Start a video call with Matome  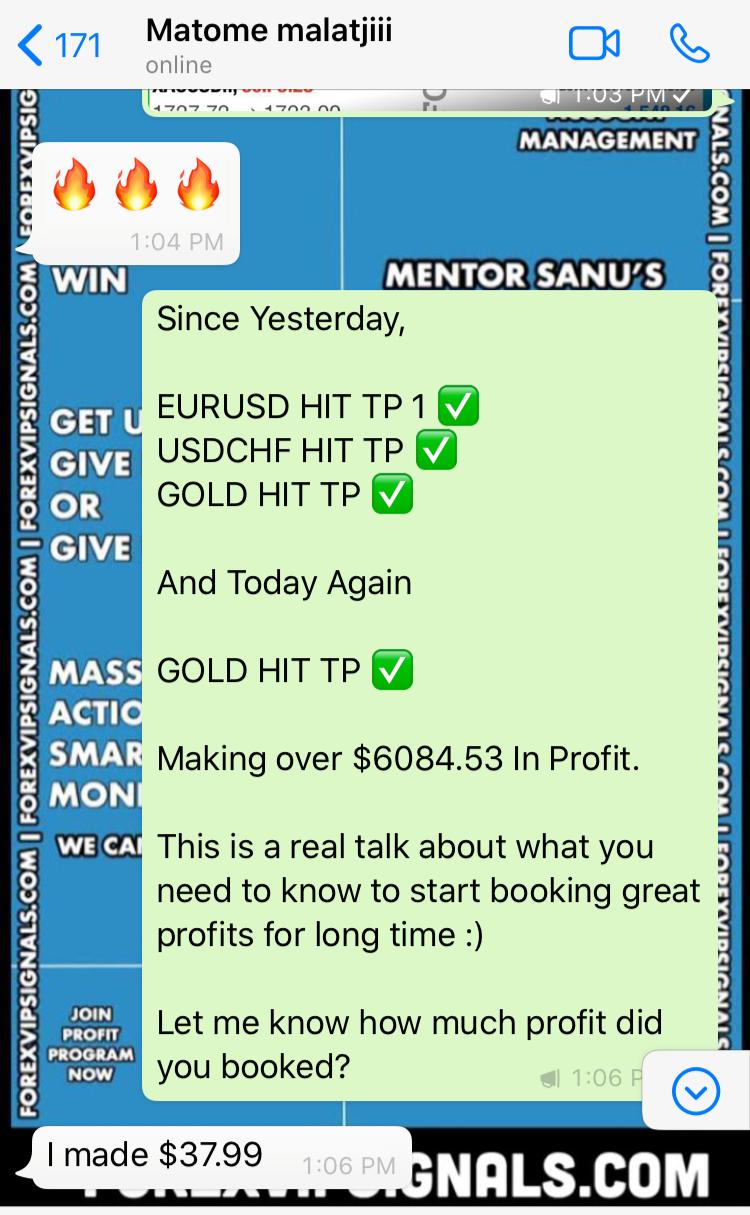[594, 44]
